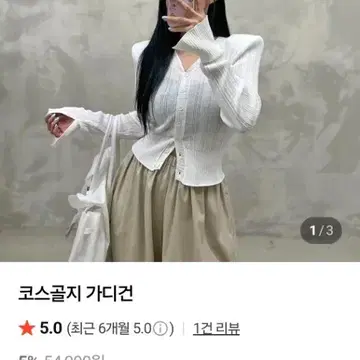Tap the info icon beside 최근 6개월 5.0
The height and width of the screenshot is (360, 360).
click(161, 329)
